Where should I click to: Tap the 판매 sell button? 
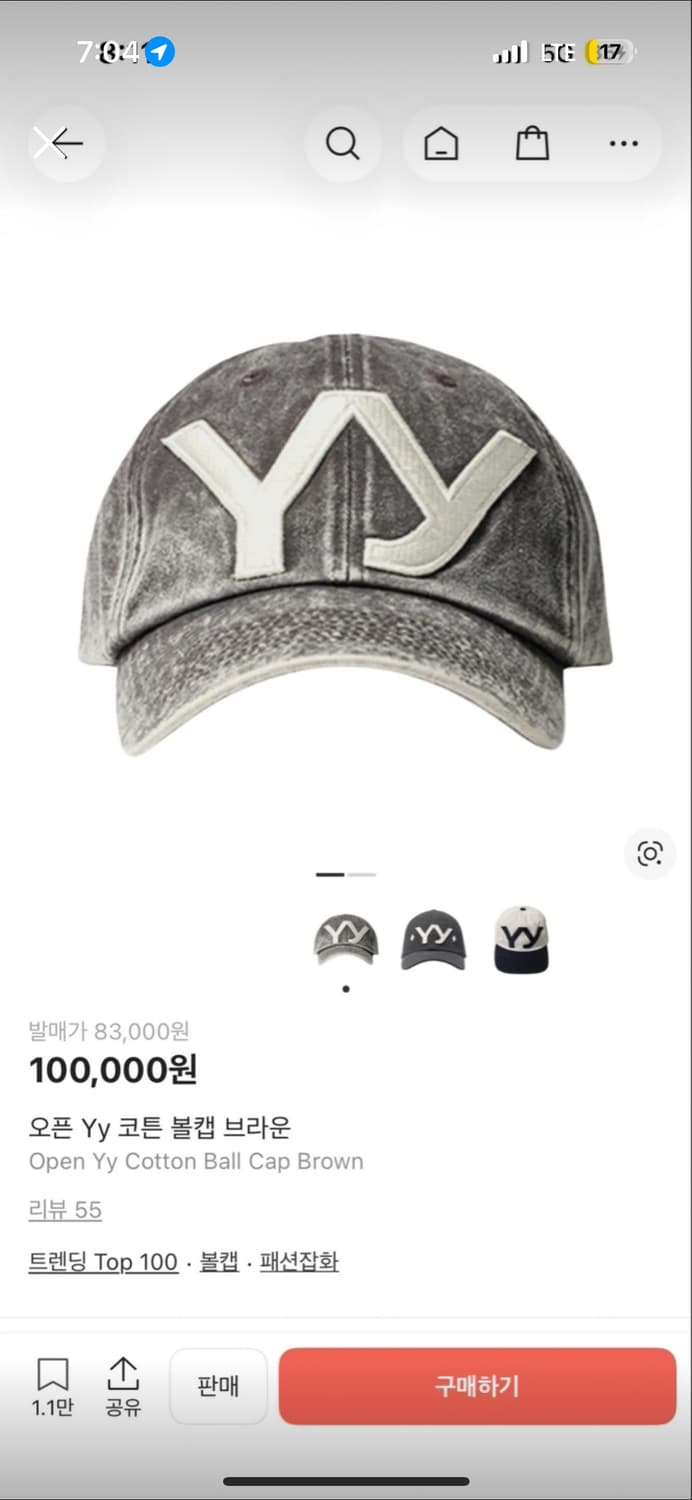[218, 1386]
